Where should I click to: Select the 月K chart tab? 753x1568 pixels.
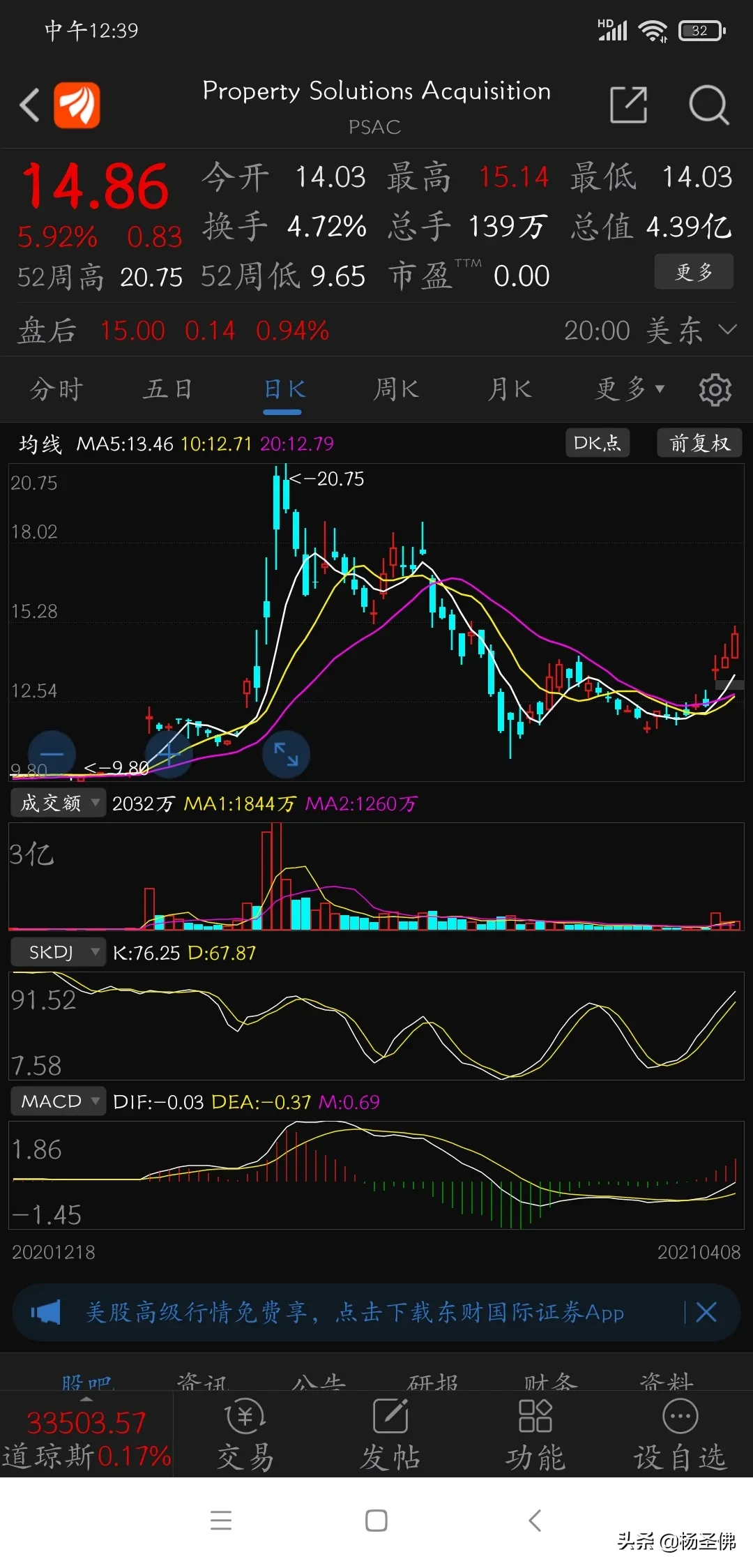point(510,389)
